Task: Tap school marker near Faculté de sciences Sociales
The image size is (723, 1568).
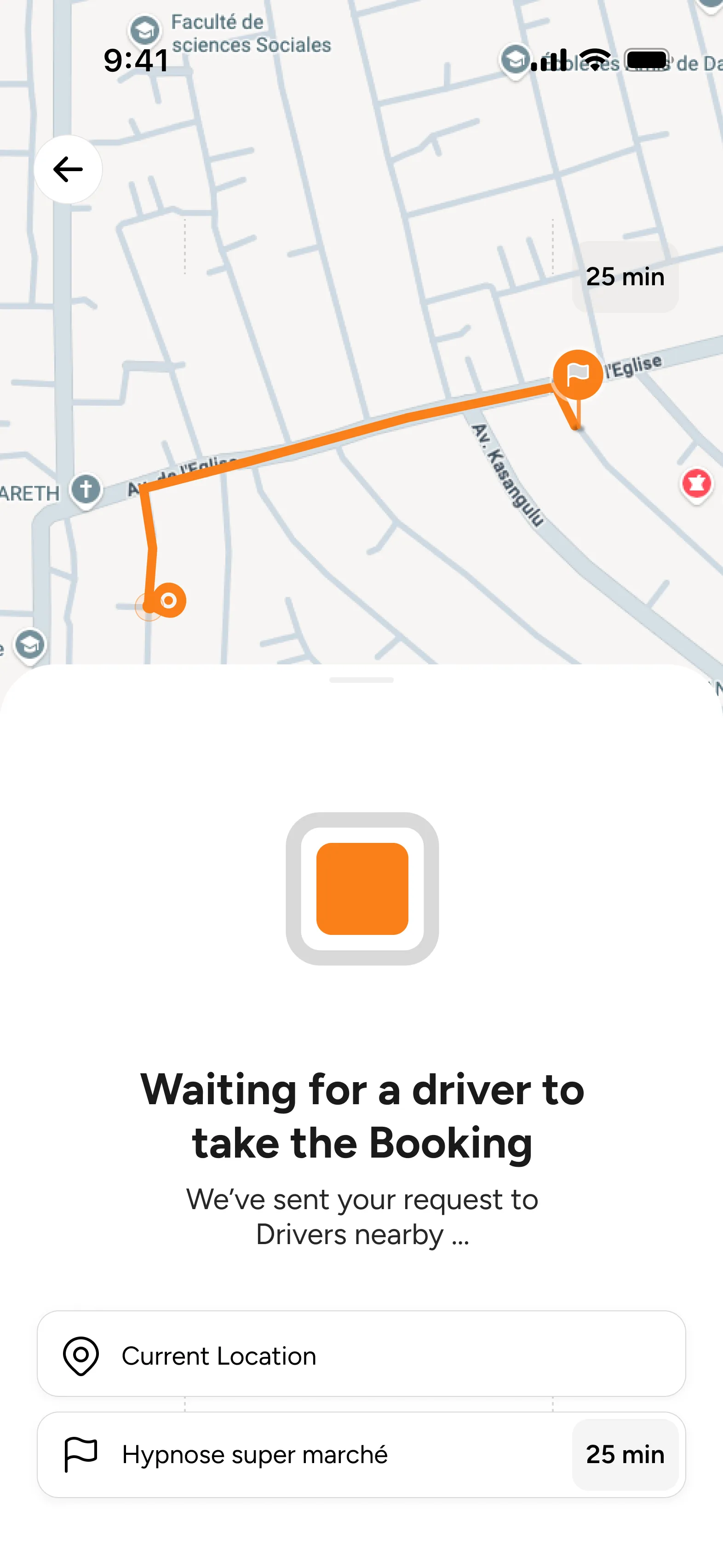Action: point(144,30)
